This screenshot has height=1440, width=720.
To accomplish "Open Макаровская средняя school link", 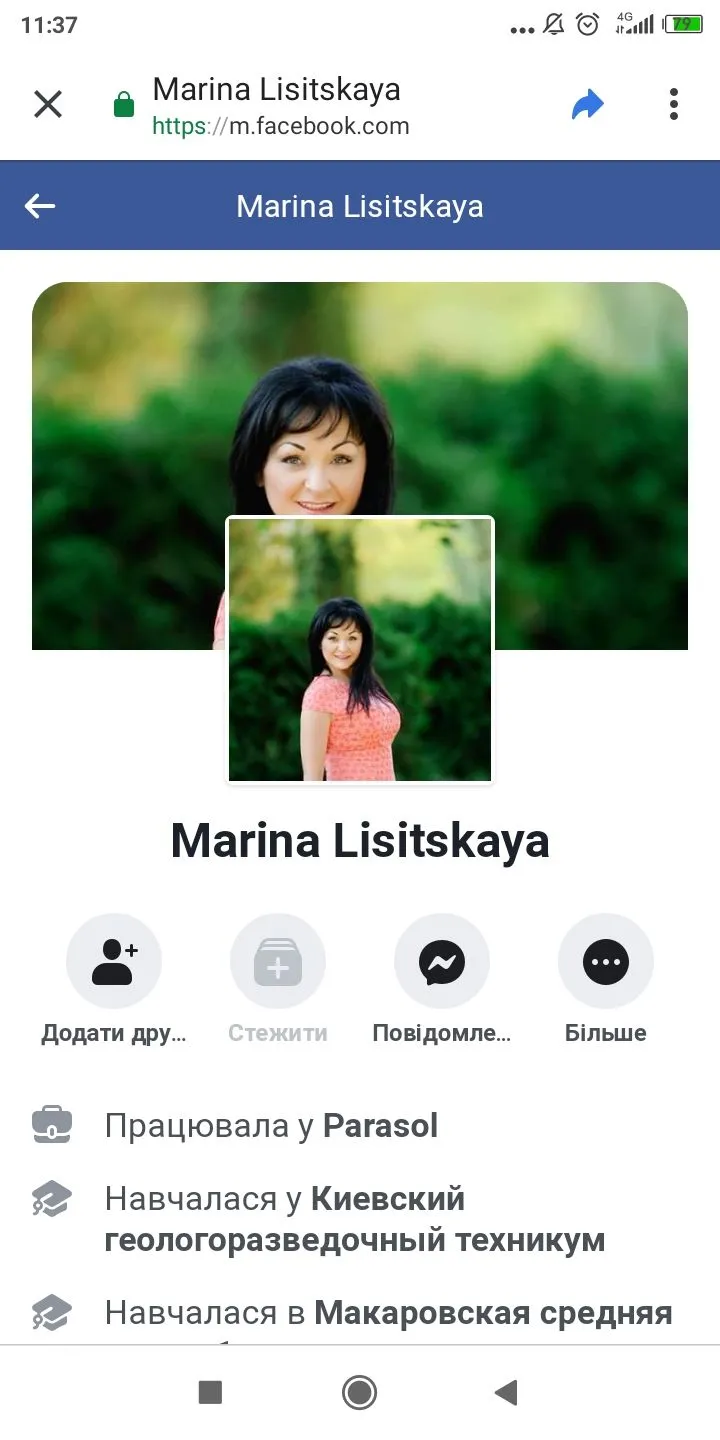I will pyautogui.click(x=492, y=1312).
